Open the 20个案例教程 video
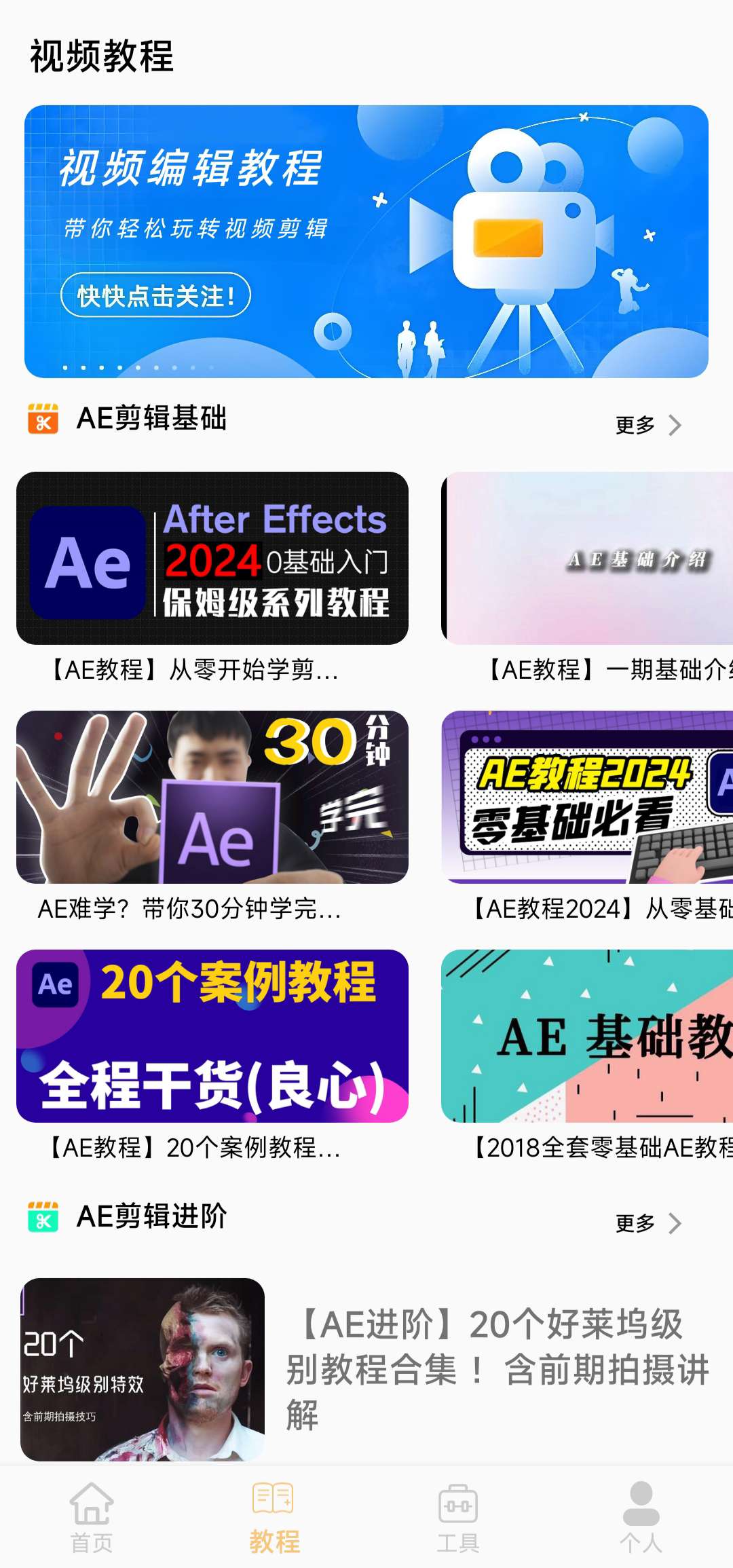The image size is (733, 1568). point(212,1036)
